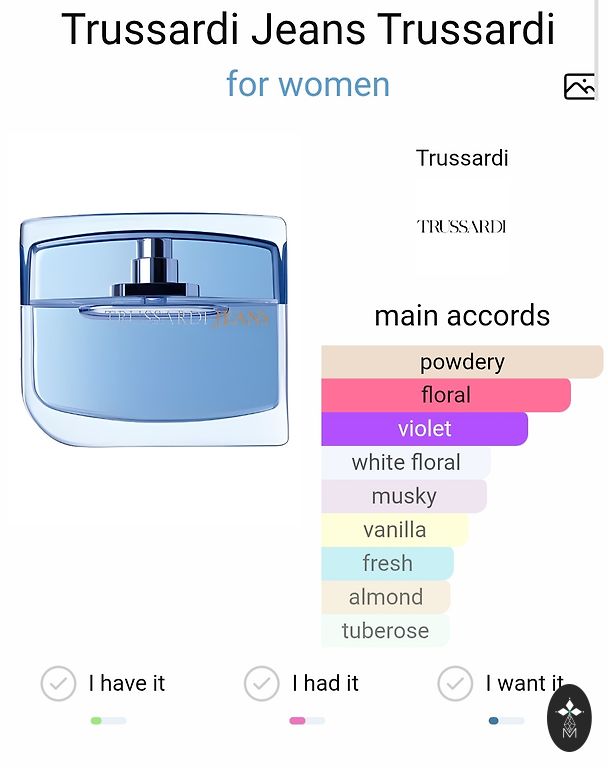View the perfume bottle image
The width and height of the screenshot is (608, 768).
(154, 330)
